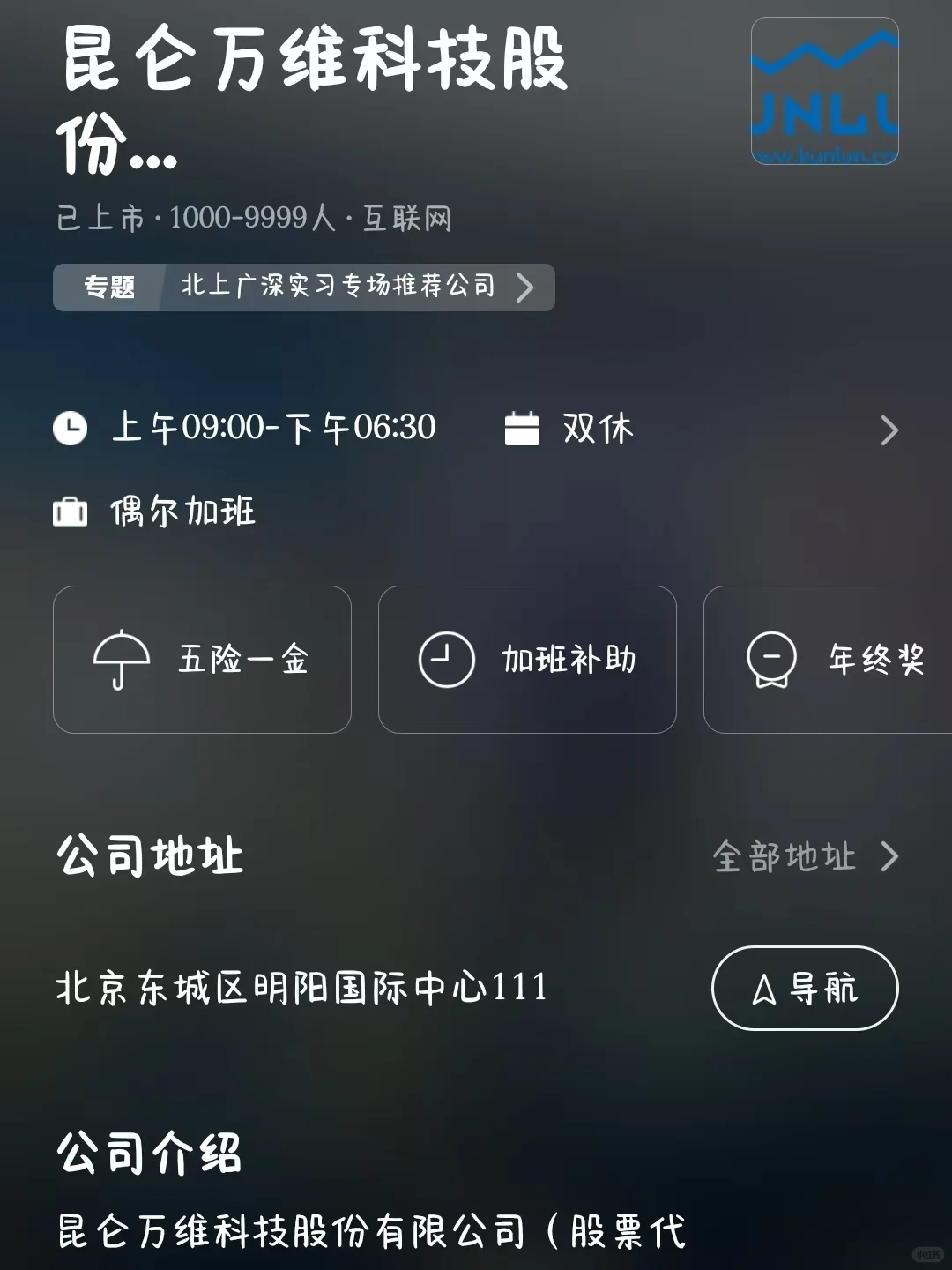Viewport: 952px width, 1270px height.
Task: Open the 北上广深实习专场推荐公司 topic banner
Action: [304, 288]
